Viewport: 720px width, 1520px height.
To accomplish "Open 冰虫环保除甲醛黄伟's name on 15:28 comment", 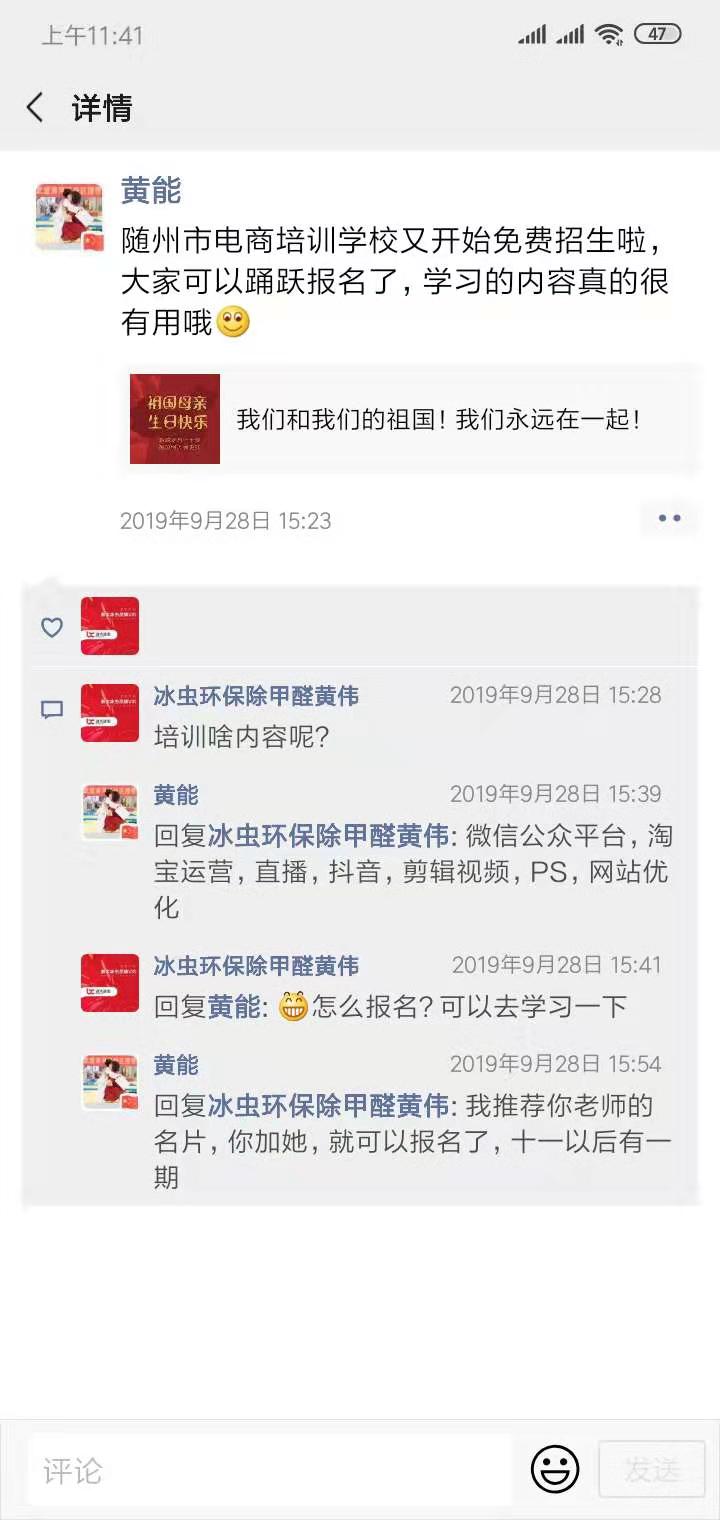I will click(256, 696).
